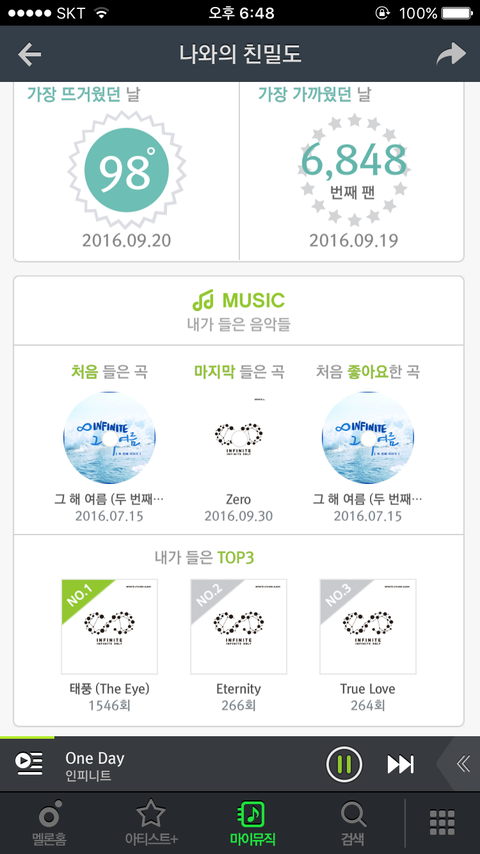Image resolution: width=480 pixels, height=854 pixels.
Task: Pause the currently playing One Day
Action: (x=344, y=765)
